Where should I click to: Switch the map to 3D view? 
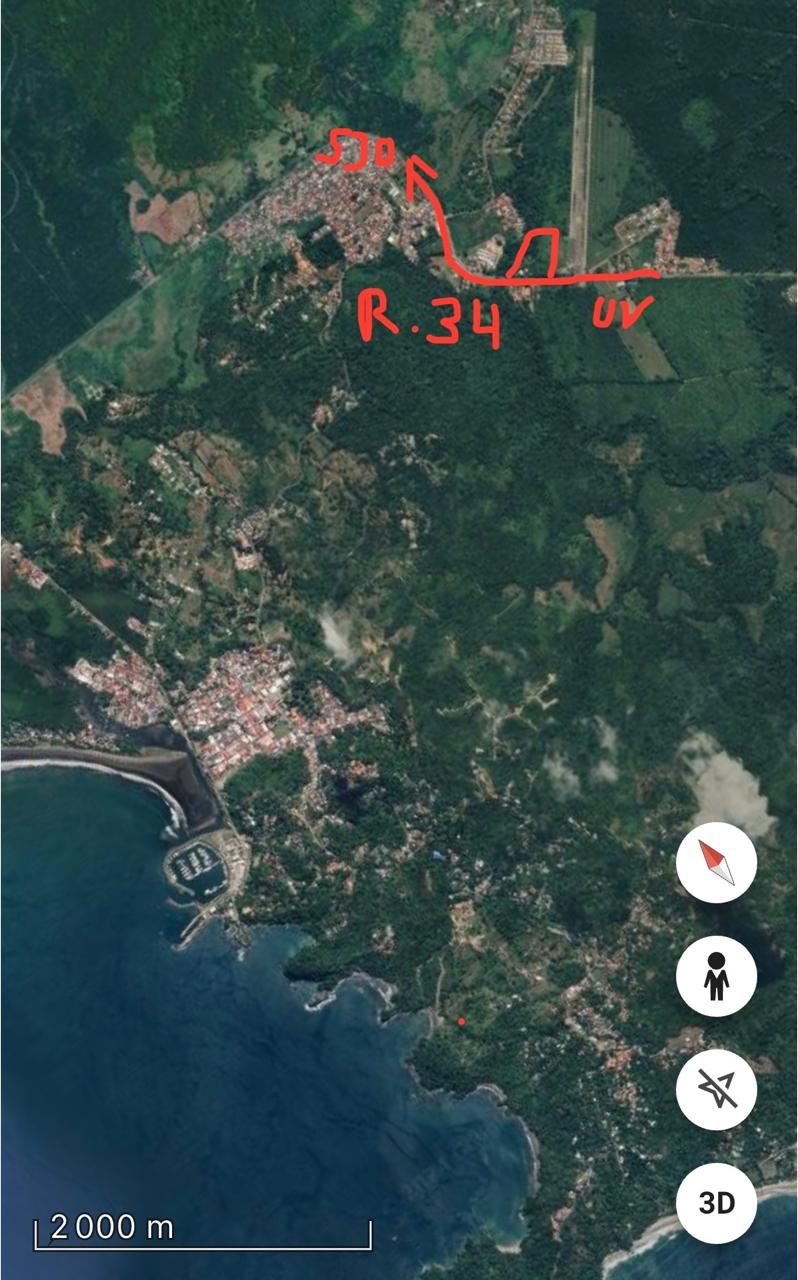tap(716, 1203)
